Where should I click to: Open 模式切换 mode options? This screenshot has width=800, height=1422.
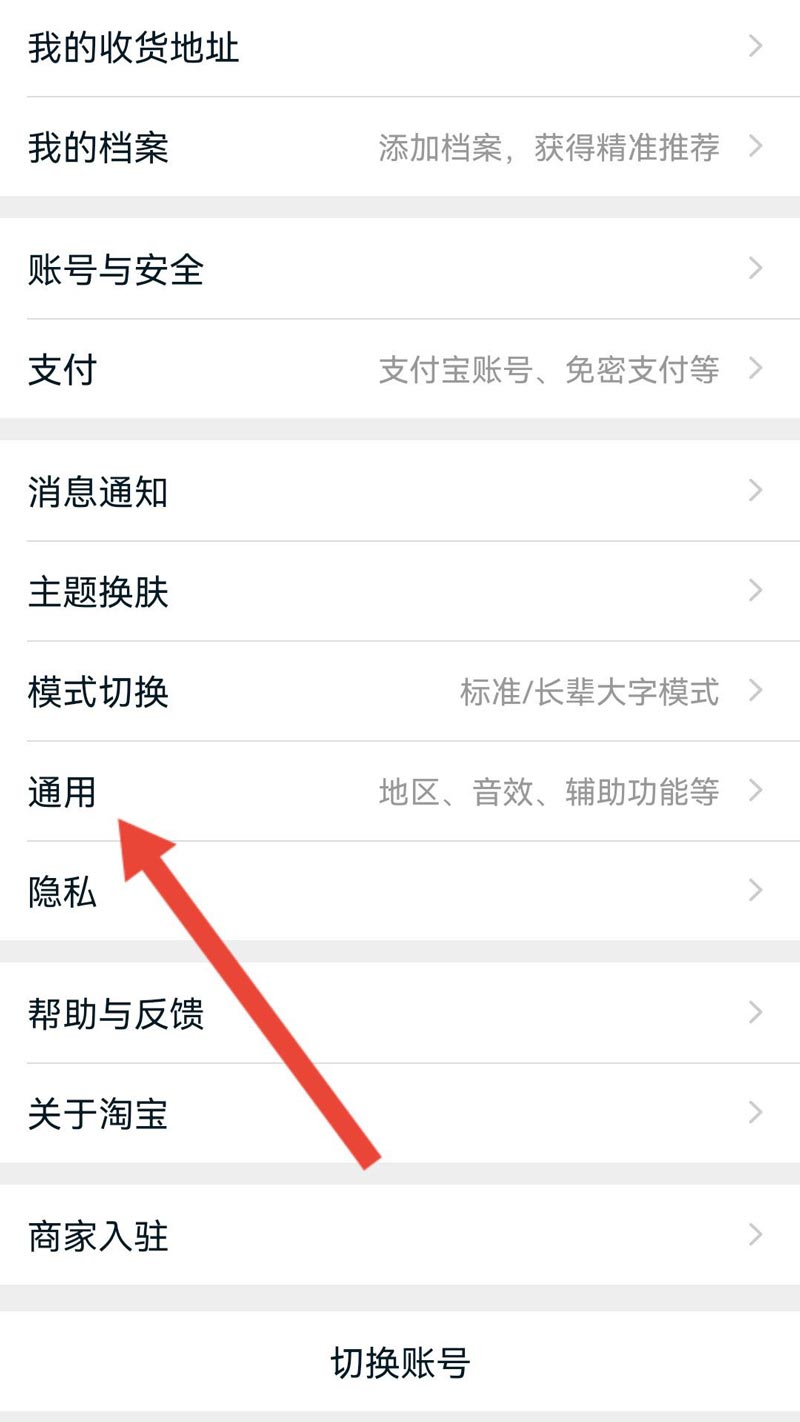click(400, 692)
